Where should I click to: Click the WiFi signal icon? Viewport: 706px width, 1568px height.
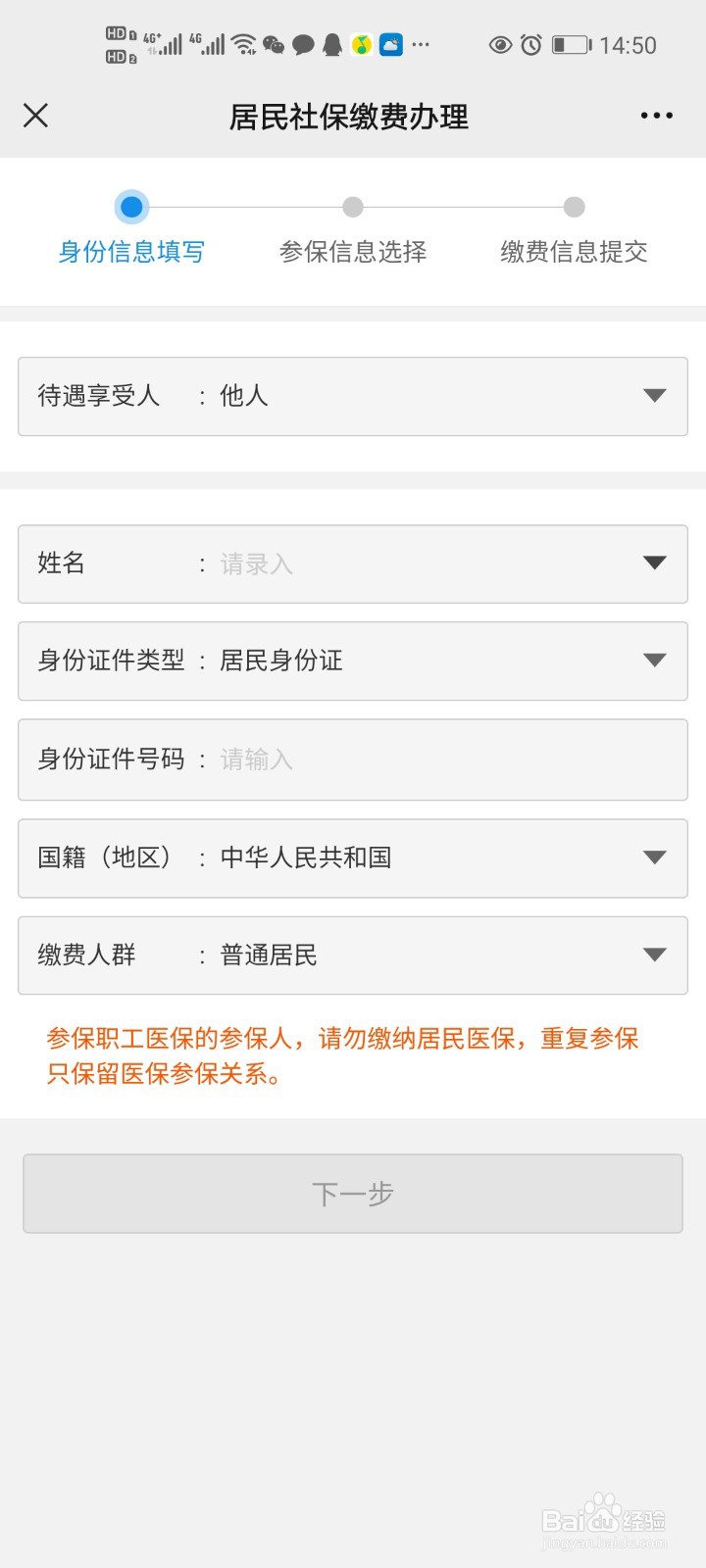pos(240,43)
